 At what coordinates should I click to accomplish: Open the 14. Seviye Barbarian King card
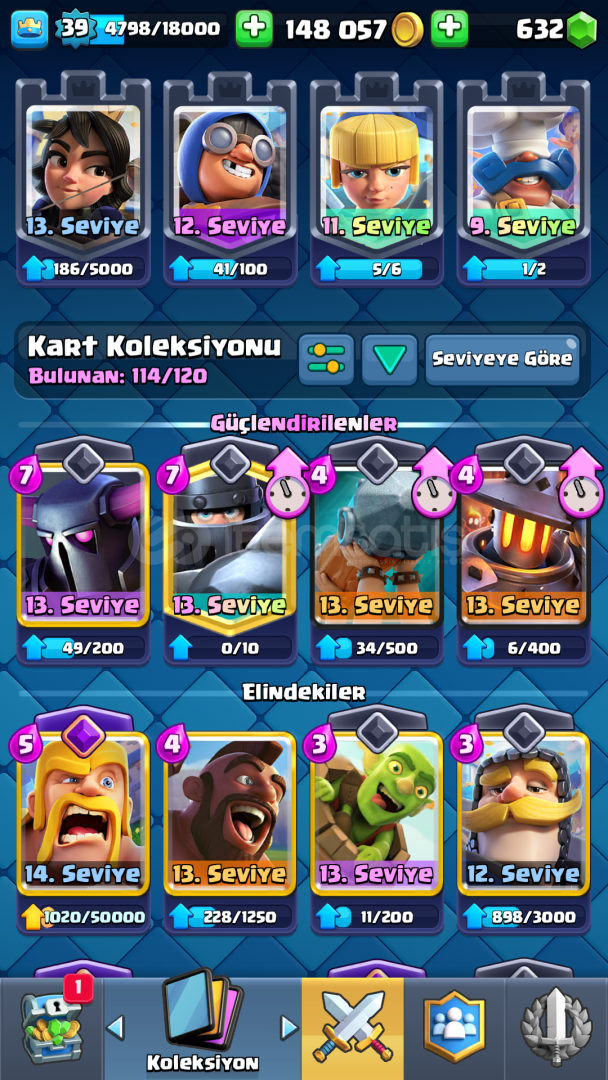[83, 815]
